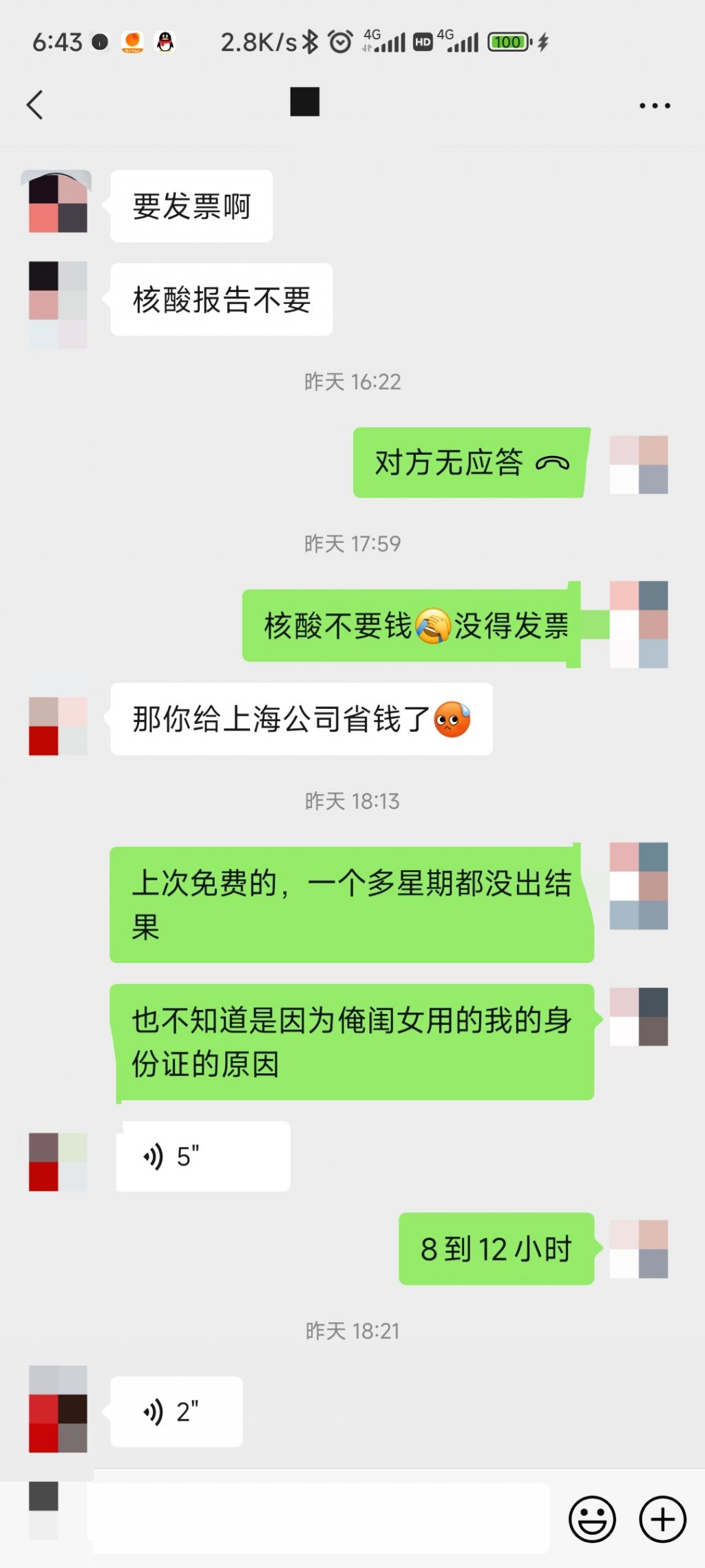Open the chat overflow menu

[x=654, y=105]
